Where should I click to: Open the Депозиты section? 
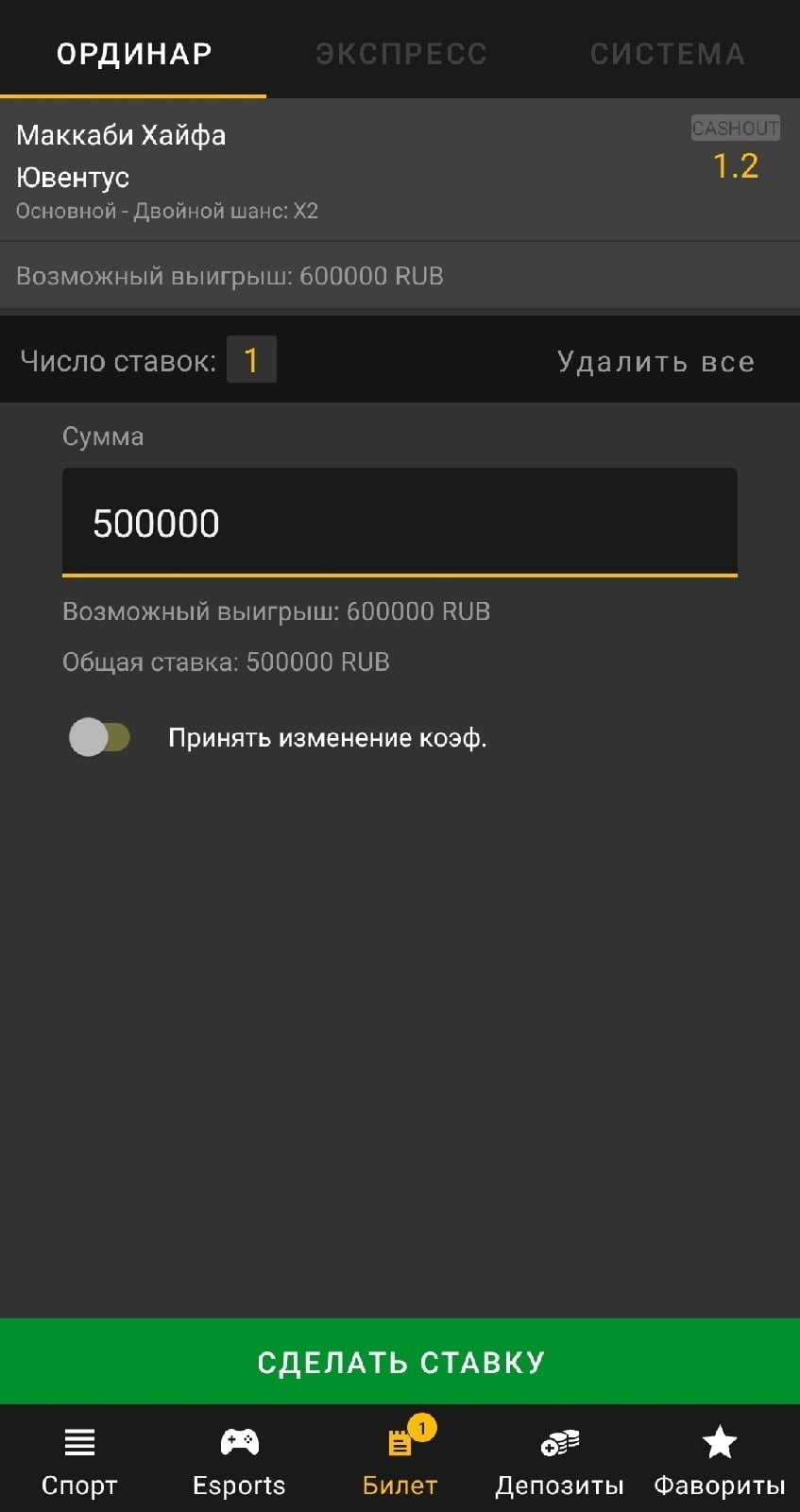[559, 1460]
